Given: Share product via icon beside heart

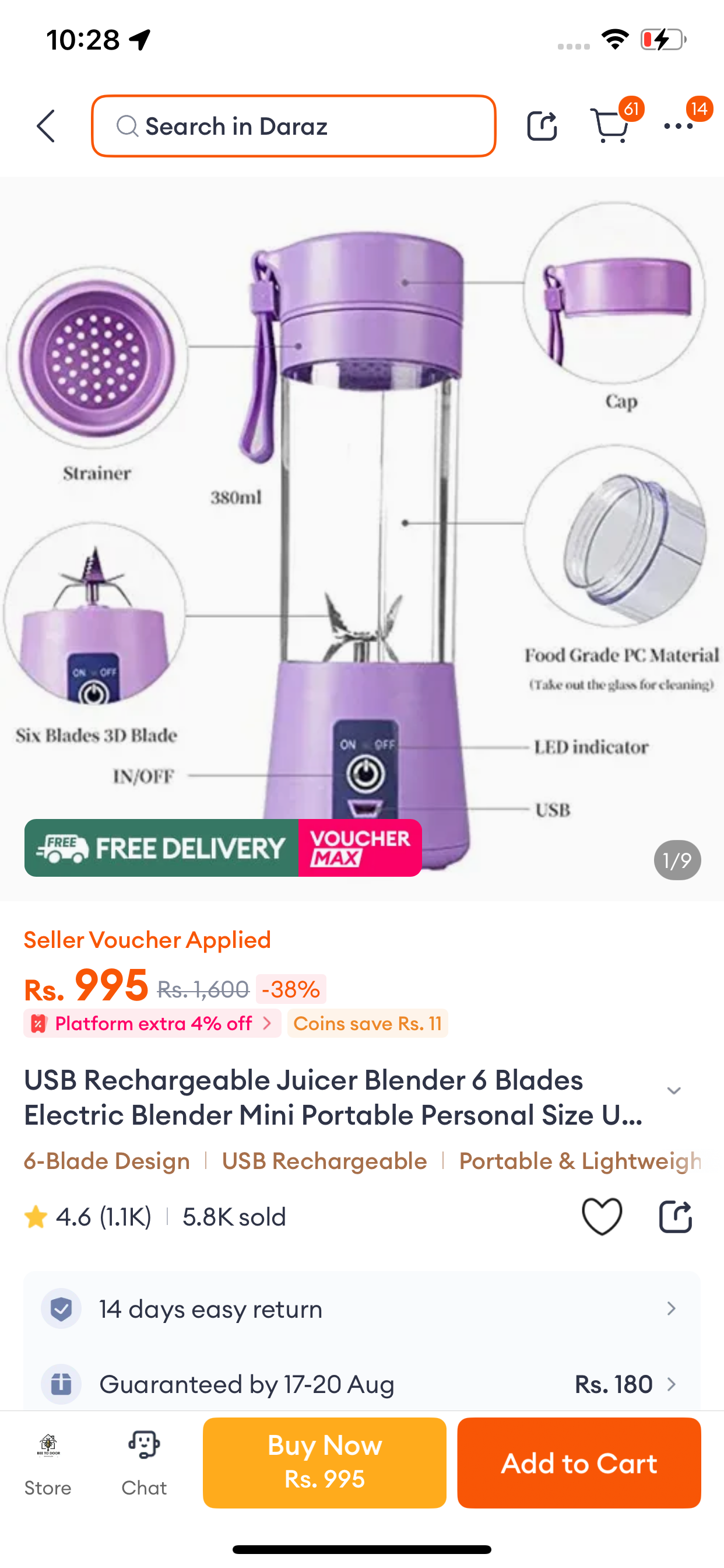Looking at the screenshot, I should coord(676,1216).
